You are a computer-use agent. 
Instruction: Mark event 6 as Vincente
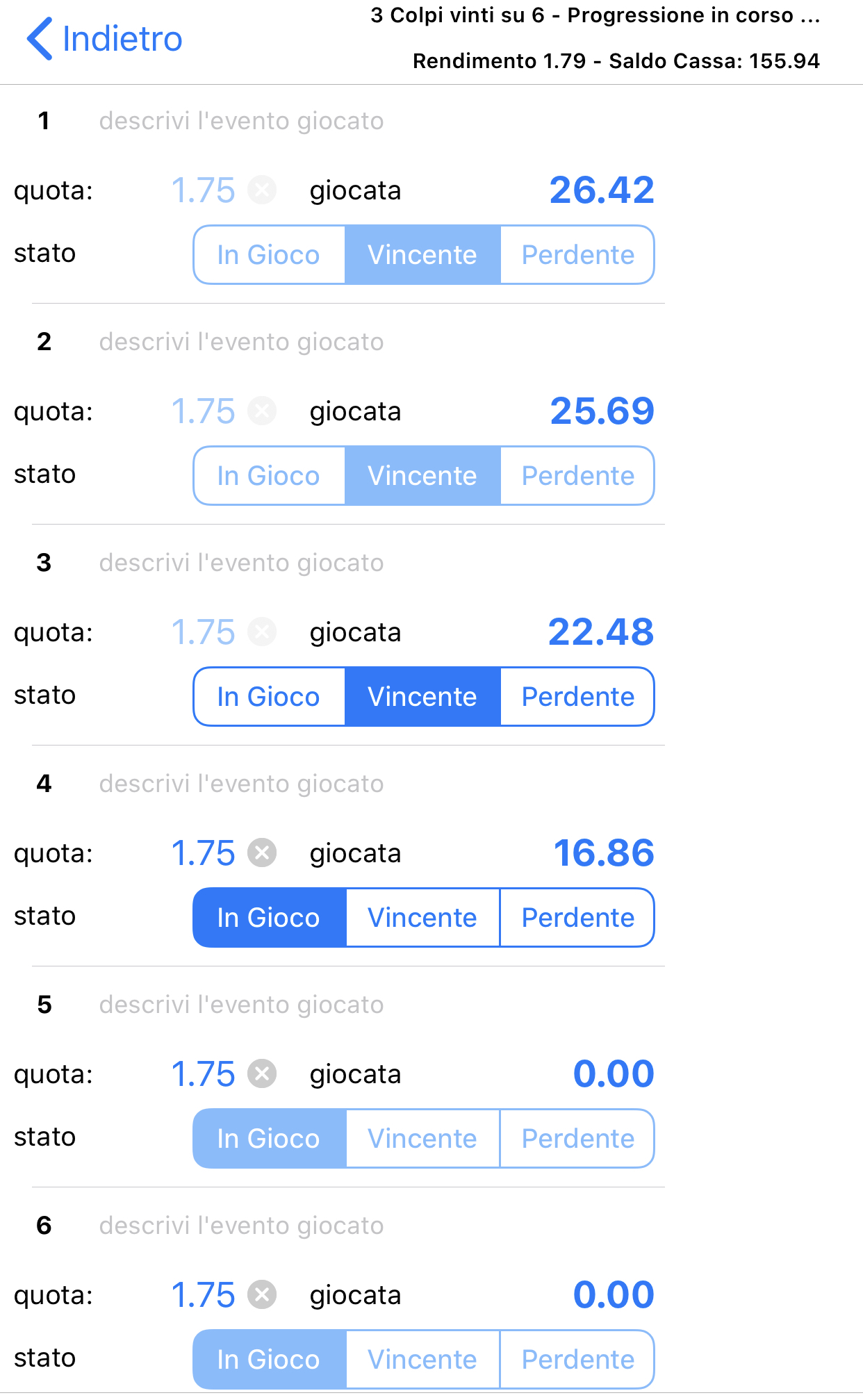point(422,1360)
